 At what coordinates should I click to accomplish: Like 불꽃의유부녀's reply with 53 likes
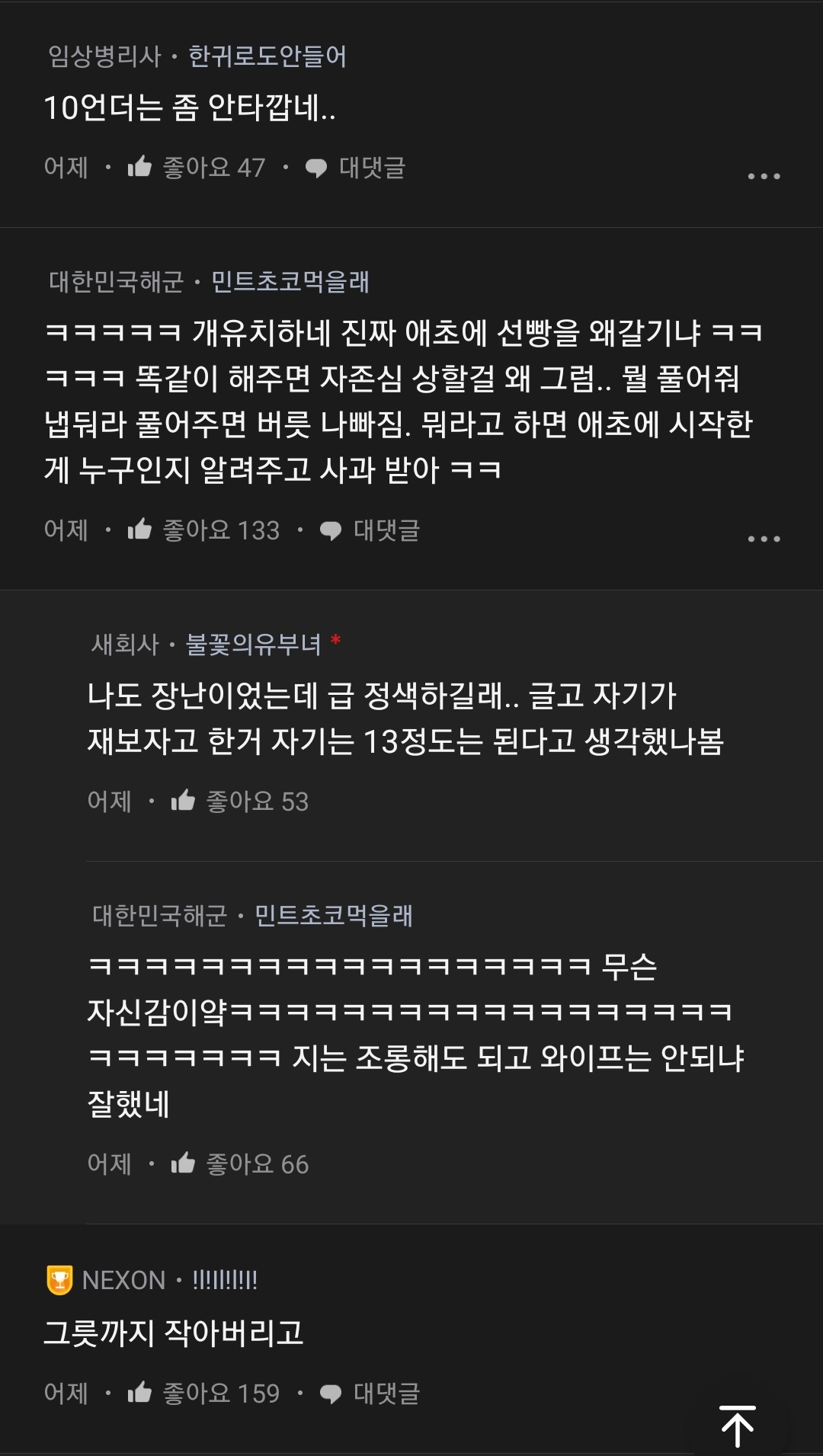[183, 801]
